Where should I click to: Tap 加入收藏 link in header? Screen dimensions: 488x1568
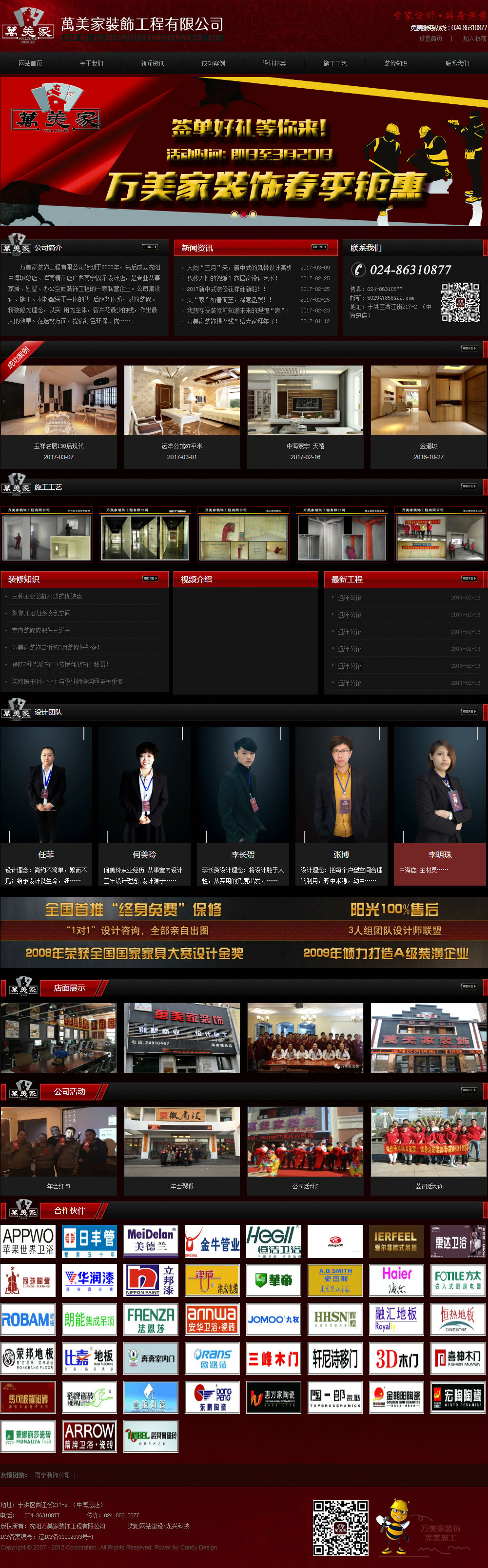point(474,39)
